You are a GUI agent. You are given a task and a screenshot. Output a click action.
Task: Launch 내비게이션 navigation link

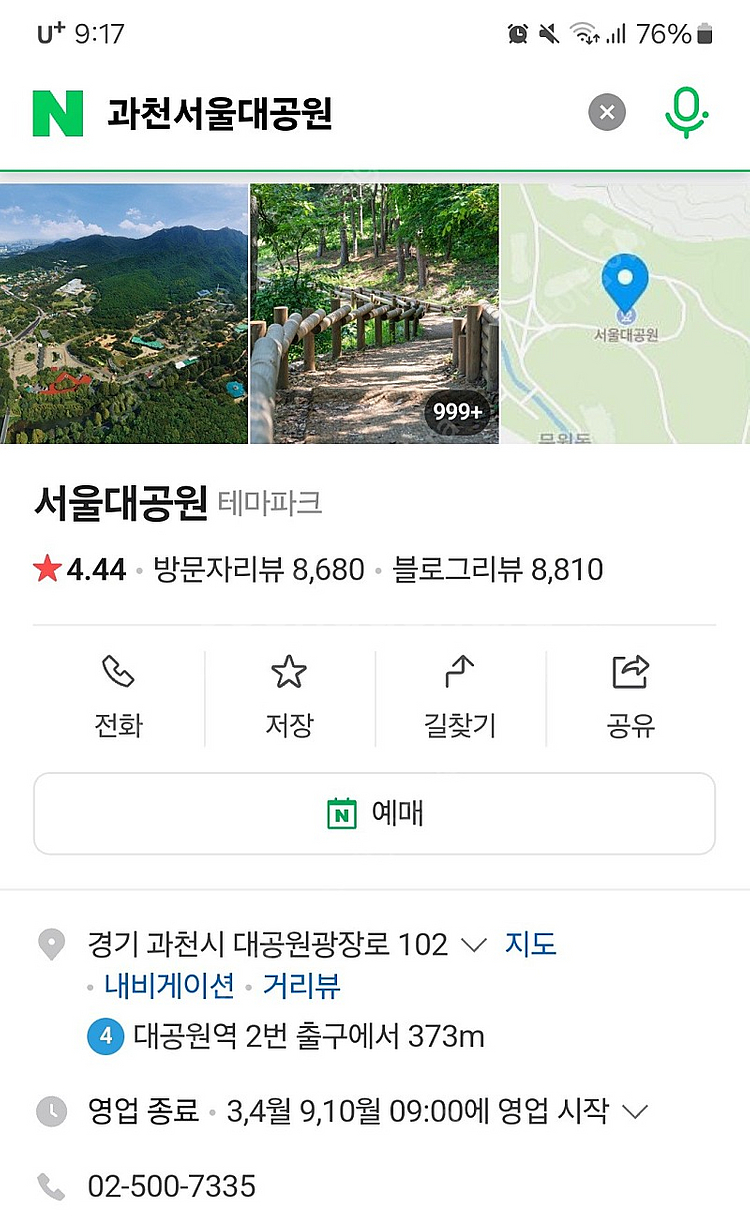(x=169, y=986)
